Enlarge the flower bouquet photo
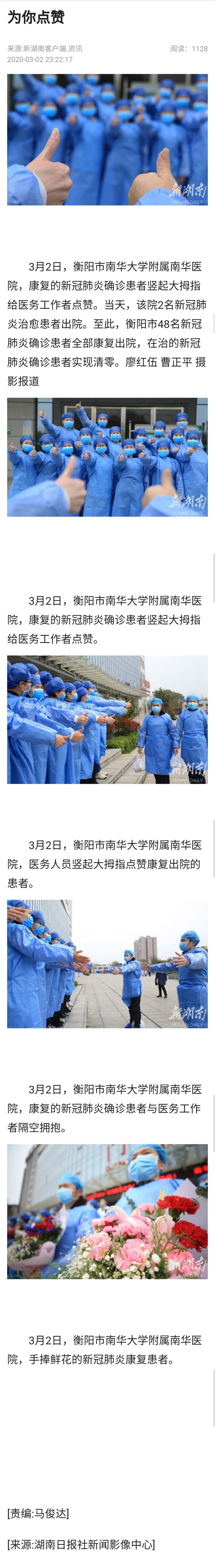This screenshot has width=215, height=1568. (x=107, y=1211)
